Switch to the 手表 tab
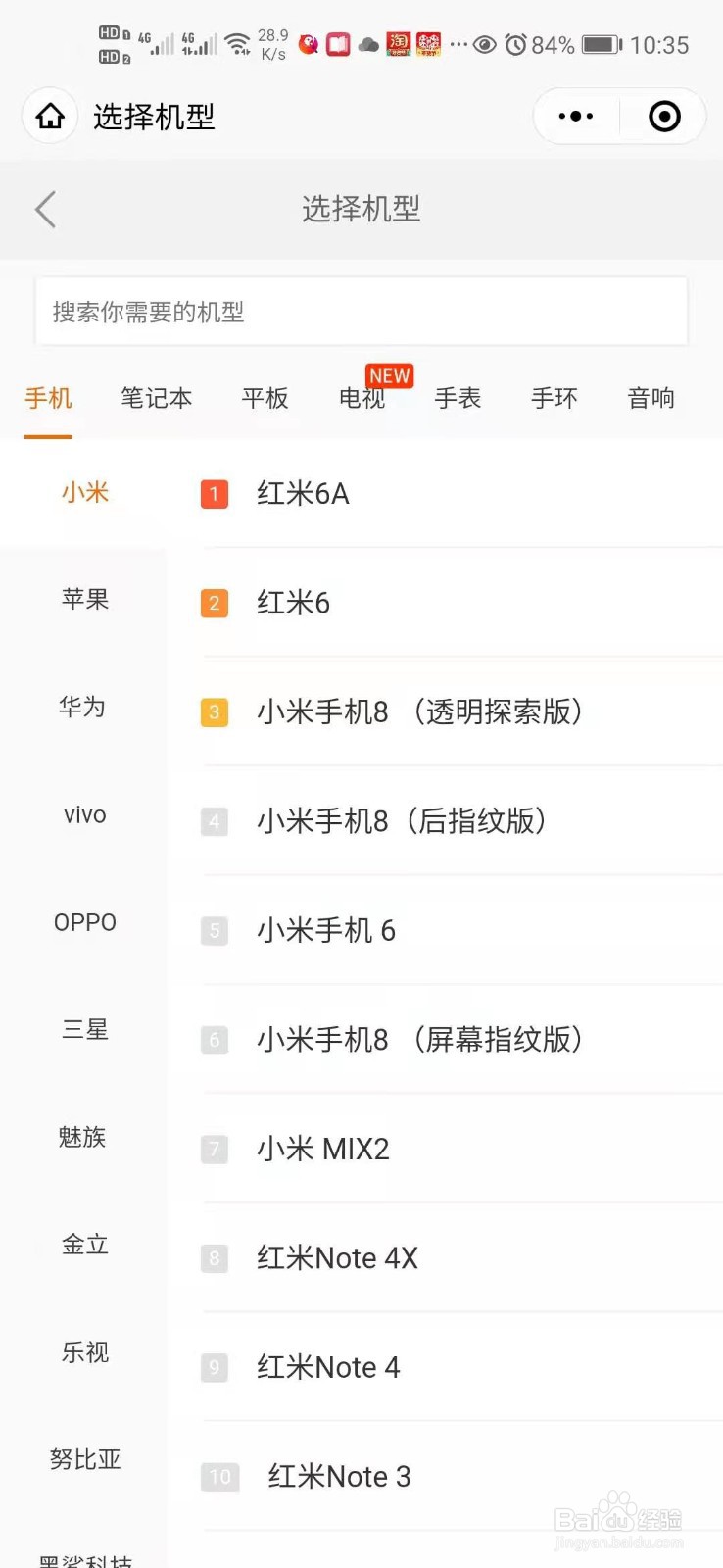723x1568 pixels. tap(458, 398)
